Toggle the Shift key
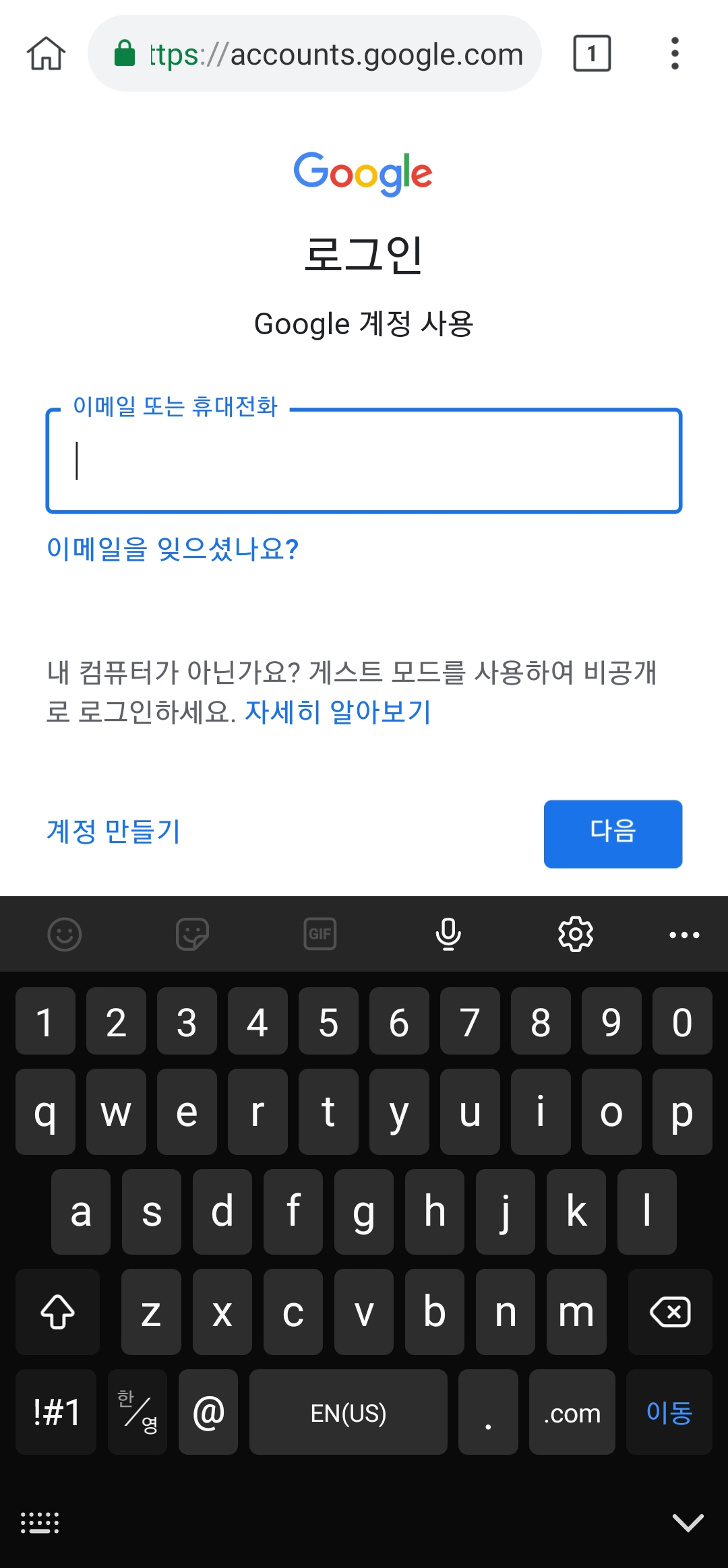 (57, 1312)
